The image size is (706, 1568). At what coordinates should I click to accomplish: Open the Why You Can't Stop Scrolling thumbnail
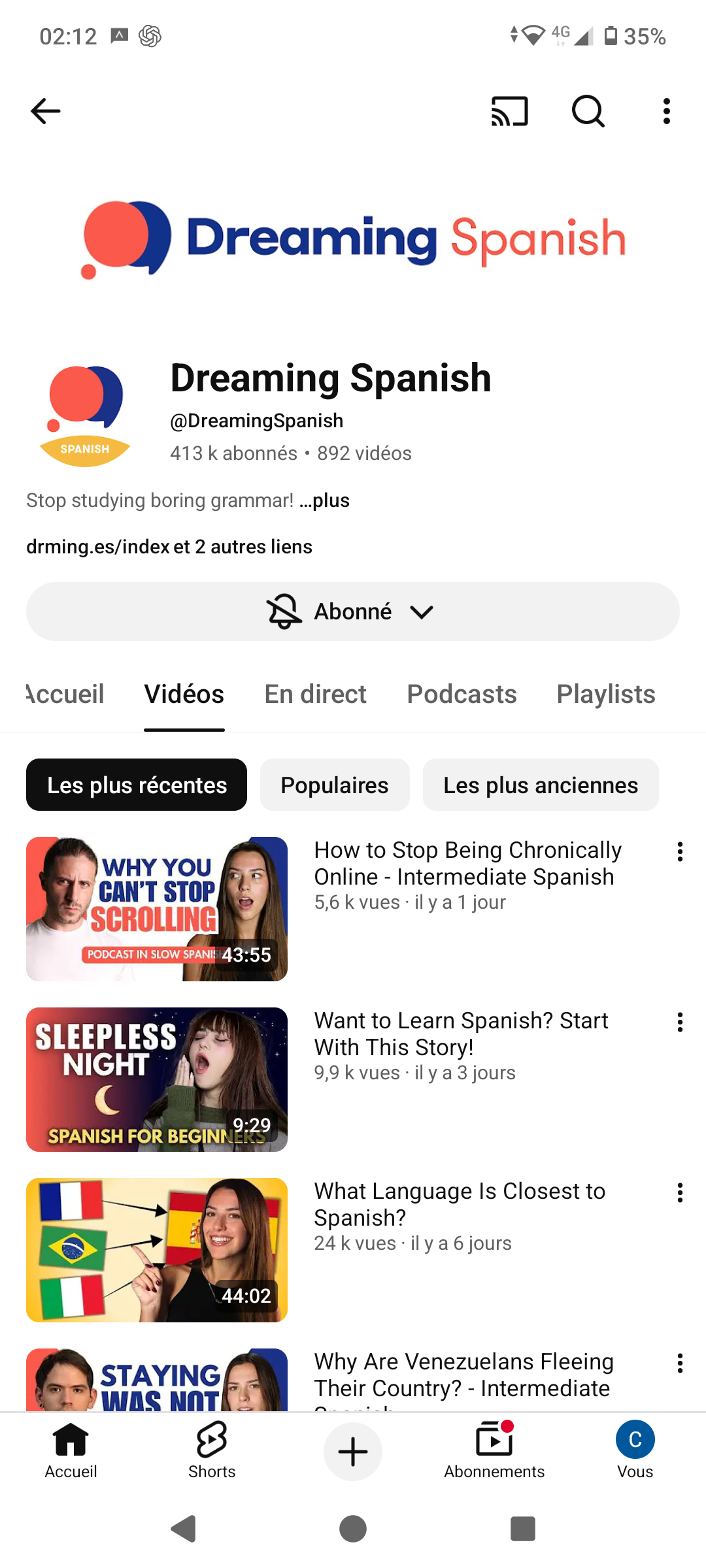pyautogui.click(x=157, y=908)
